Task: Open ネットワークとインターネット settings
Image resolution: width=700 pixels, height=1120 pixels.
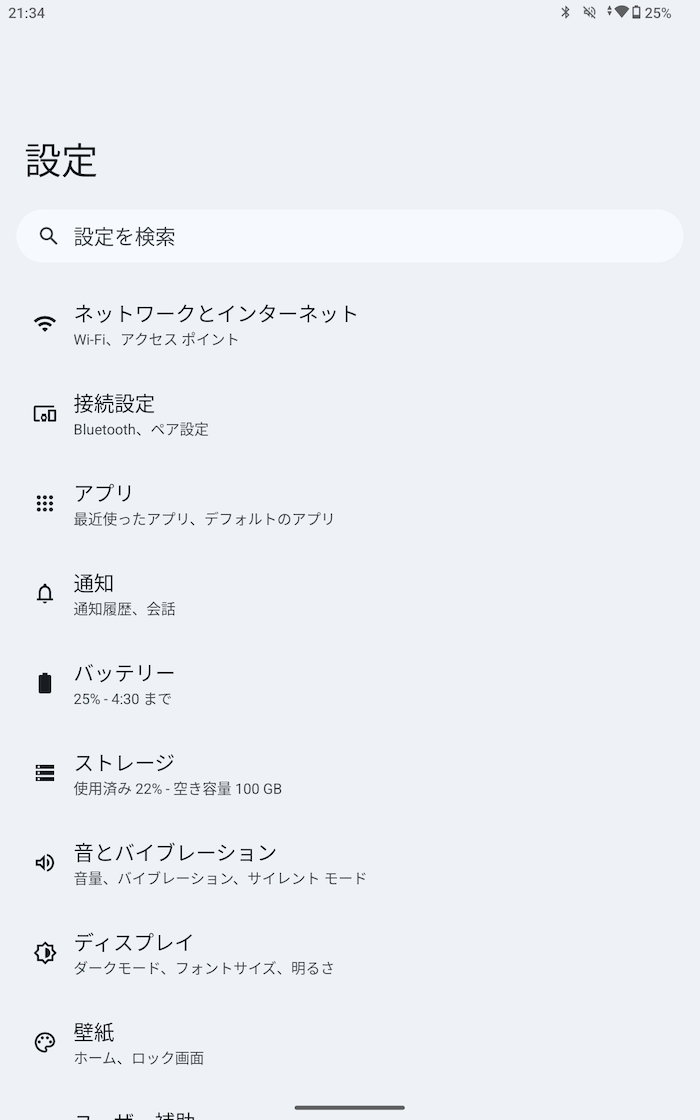Action: (x=350, y=324)
